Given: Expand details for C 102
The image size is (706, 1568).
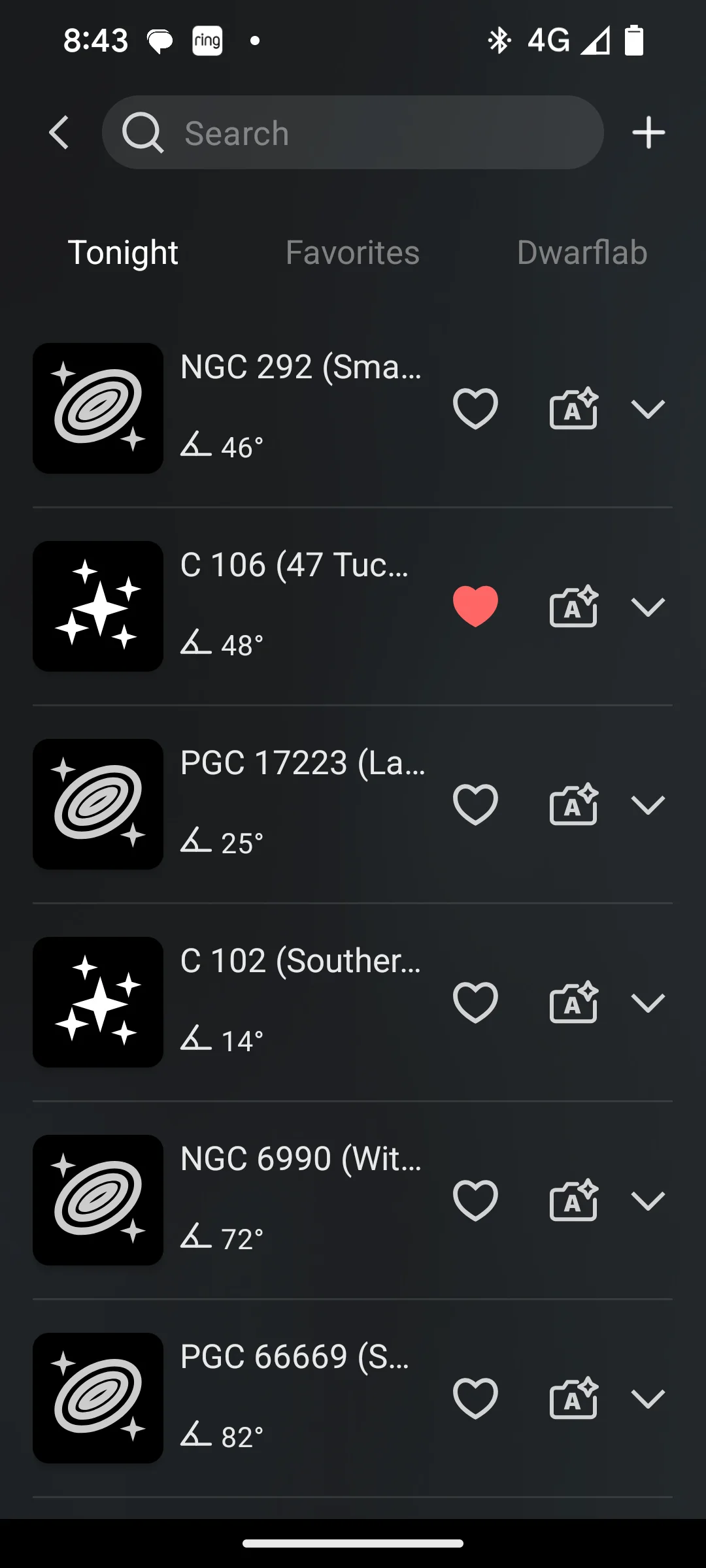Looking at the screenshot, I should (x=648, y=1003).
